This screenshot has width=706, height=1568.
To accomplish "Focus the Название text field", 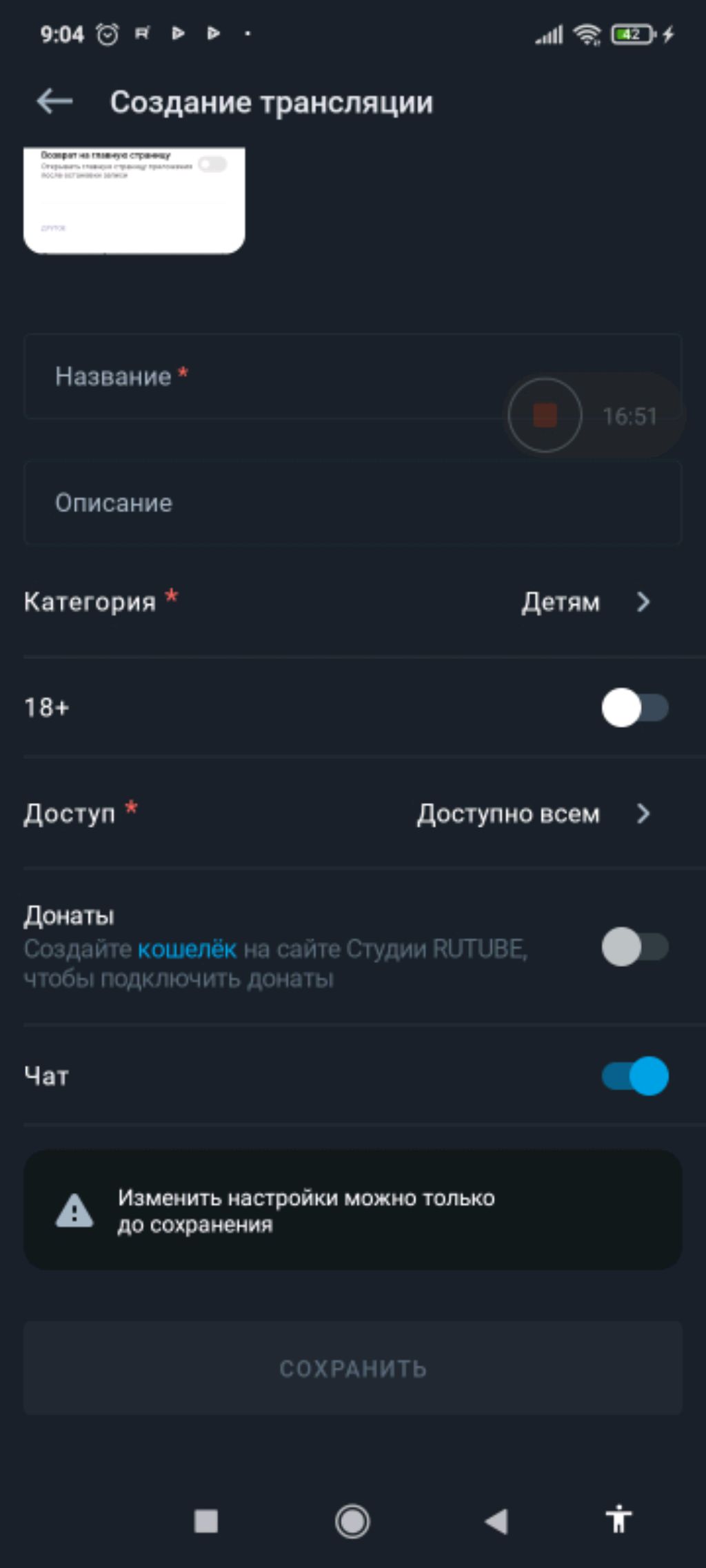I will pyautogui.click(x=353, y=376).
